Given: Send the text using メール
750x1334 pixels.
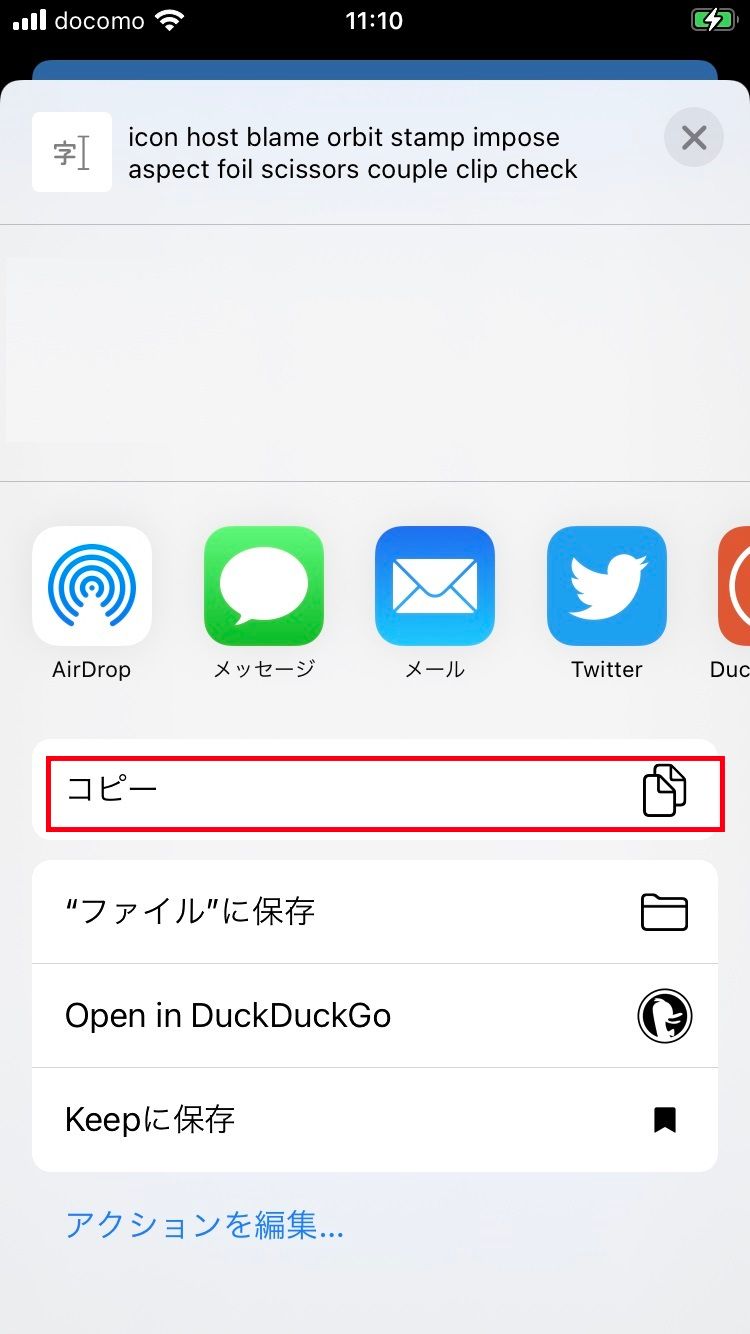Looking at the screenshot, I should (435, 586).
